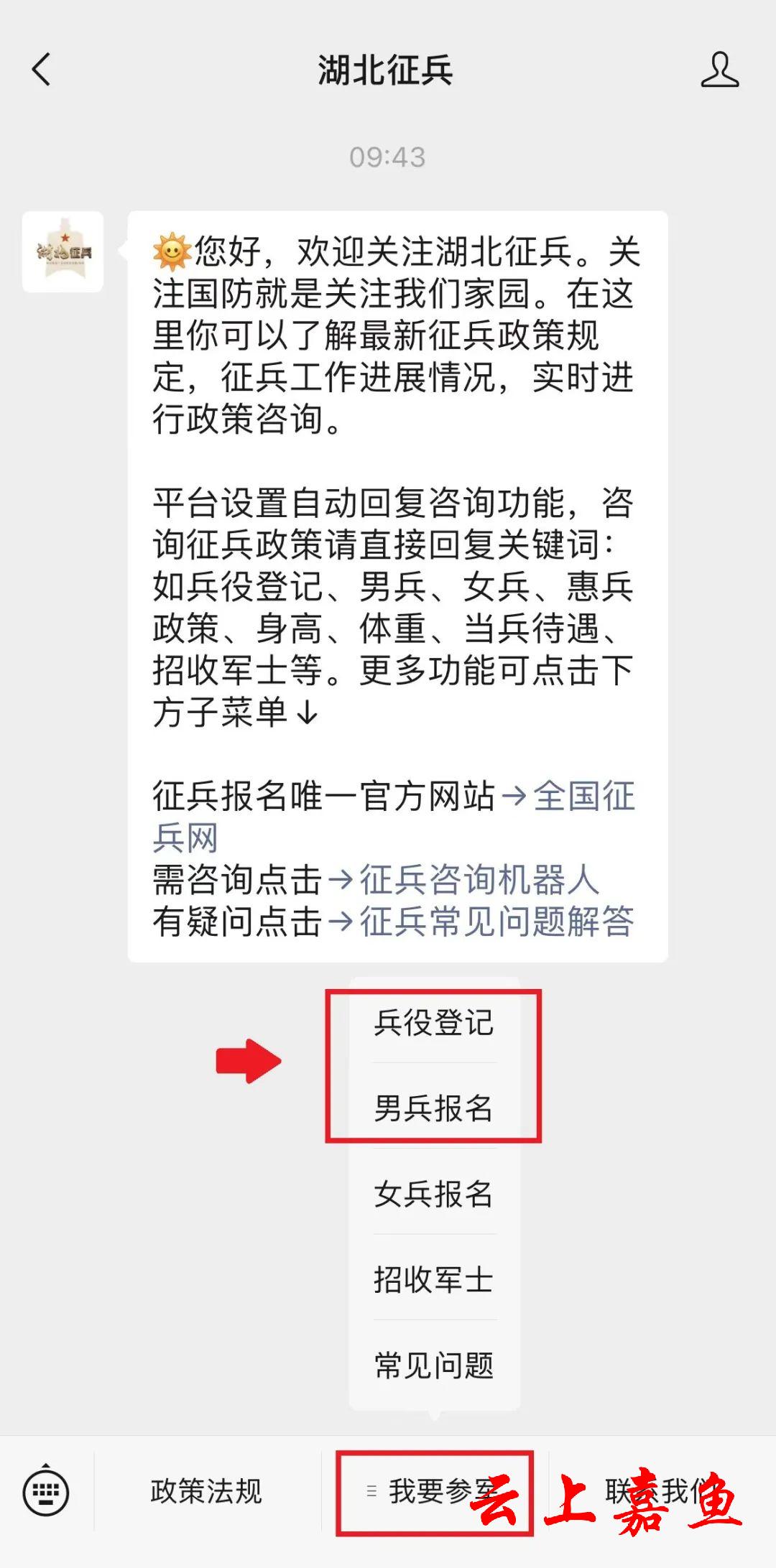Switch to keyboard input mode
Viewport: 776px width, 1568px height.
[46, 1492]
